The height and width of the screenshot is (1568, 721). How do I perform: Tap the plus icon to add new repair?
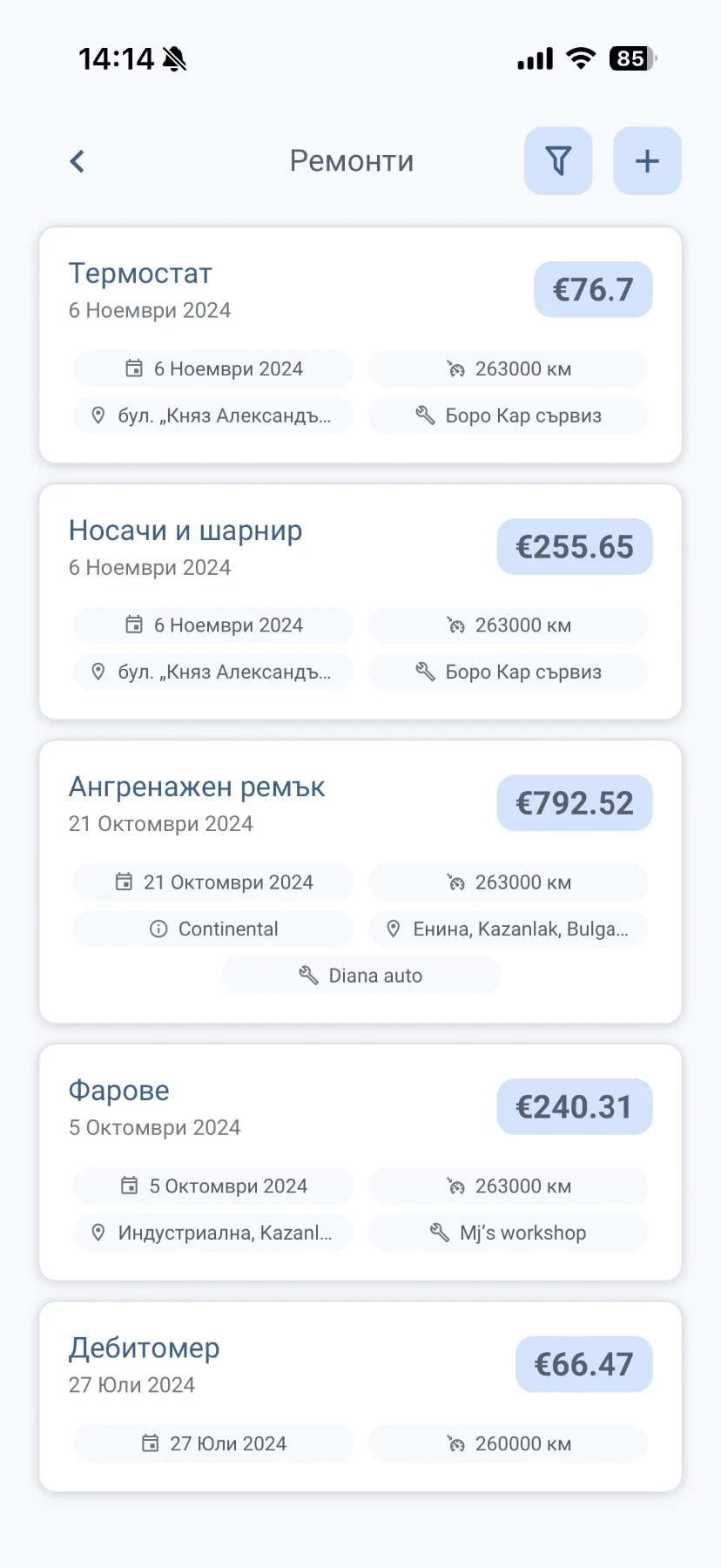pos(647,160)
